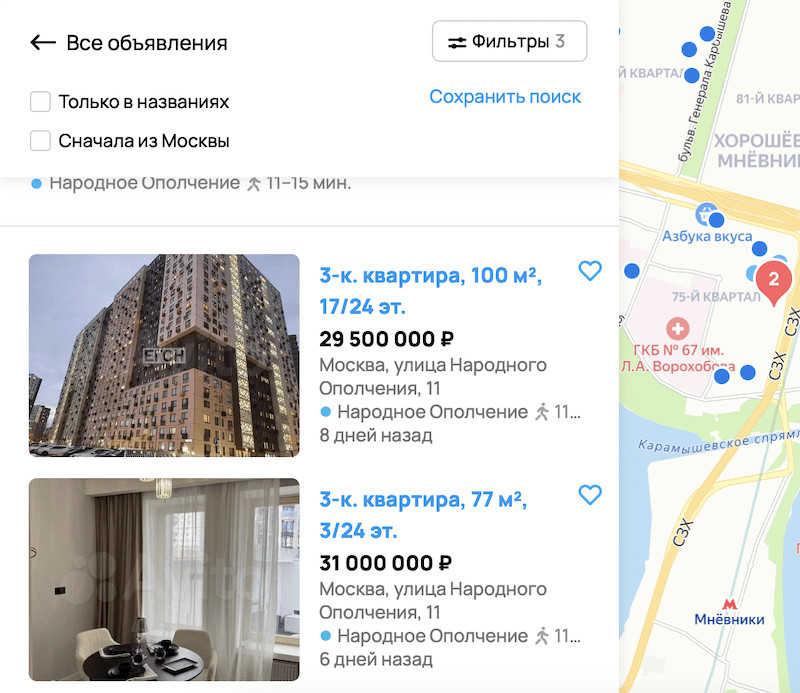The image size is (800, 693).
Task: Add the 31 000 000 ₽ flat to favorites
Action: coord(590,495)
